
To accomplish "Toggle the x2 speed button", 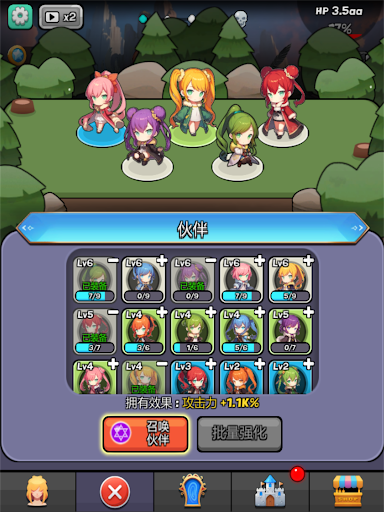I will 61,17.
